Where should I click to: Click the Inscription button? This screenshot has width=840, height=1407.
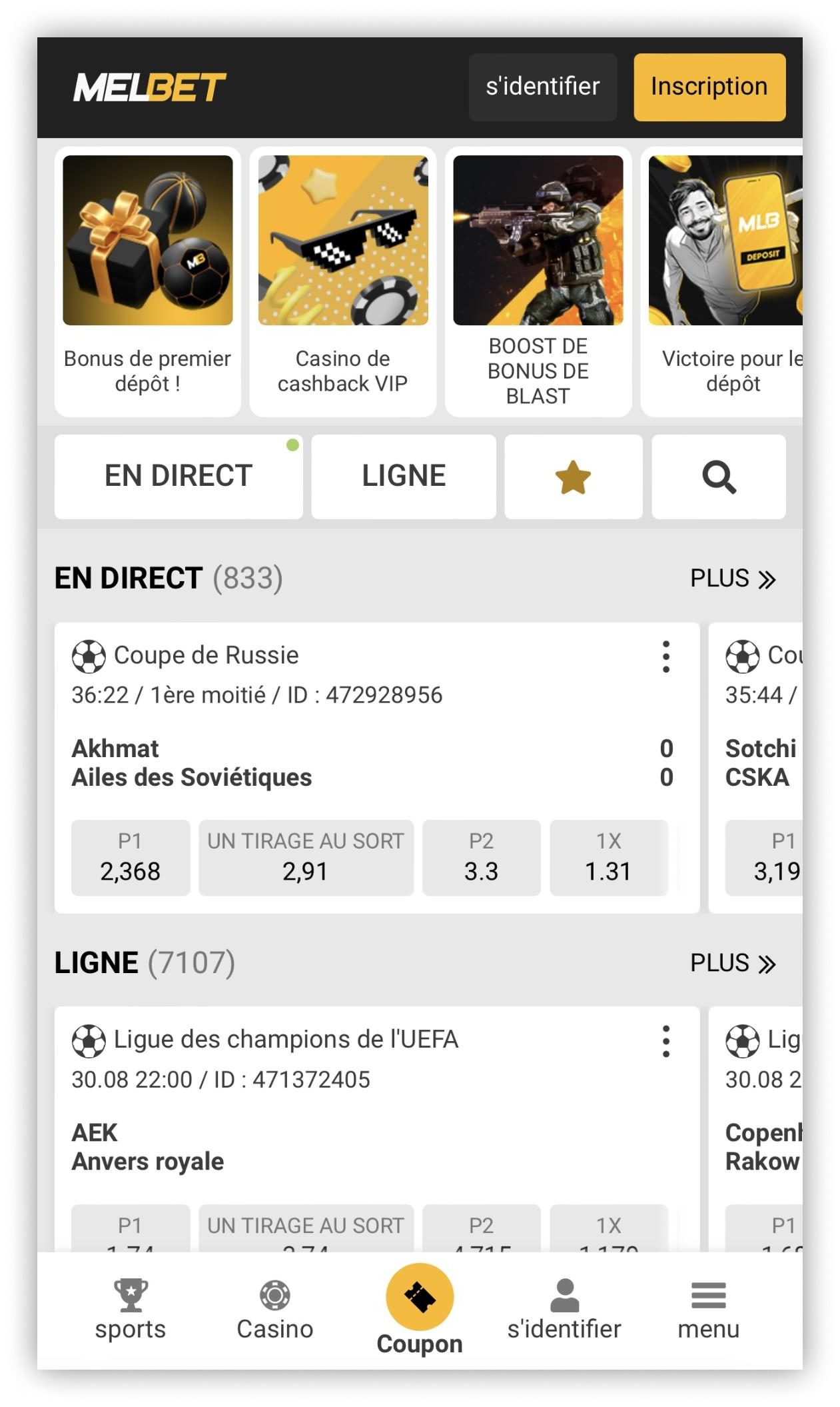coord(709,86)
